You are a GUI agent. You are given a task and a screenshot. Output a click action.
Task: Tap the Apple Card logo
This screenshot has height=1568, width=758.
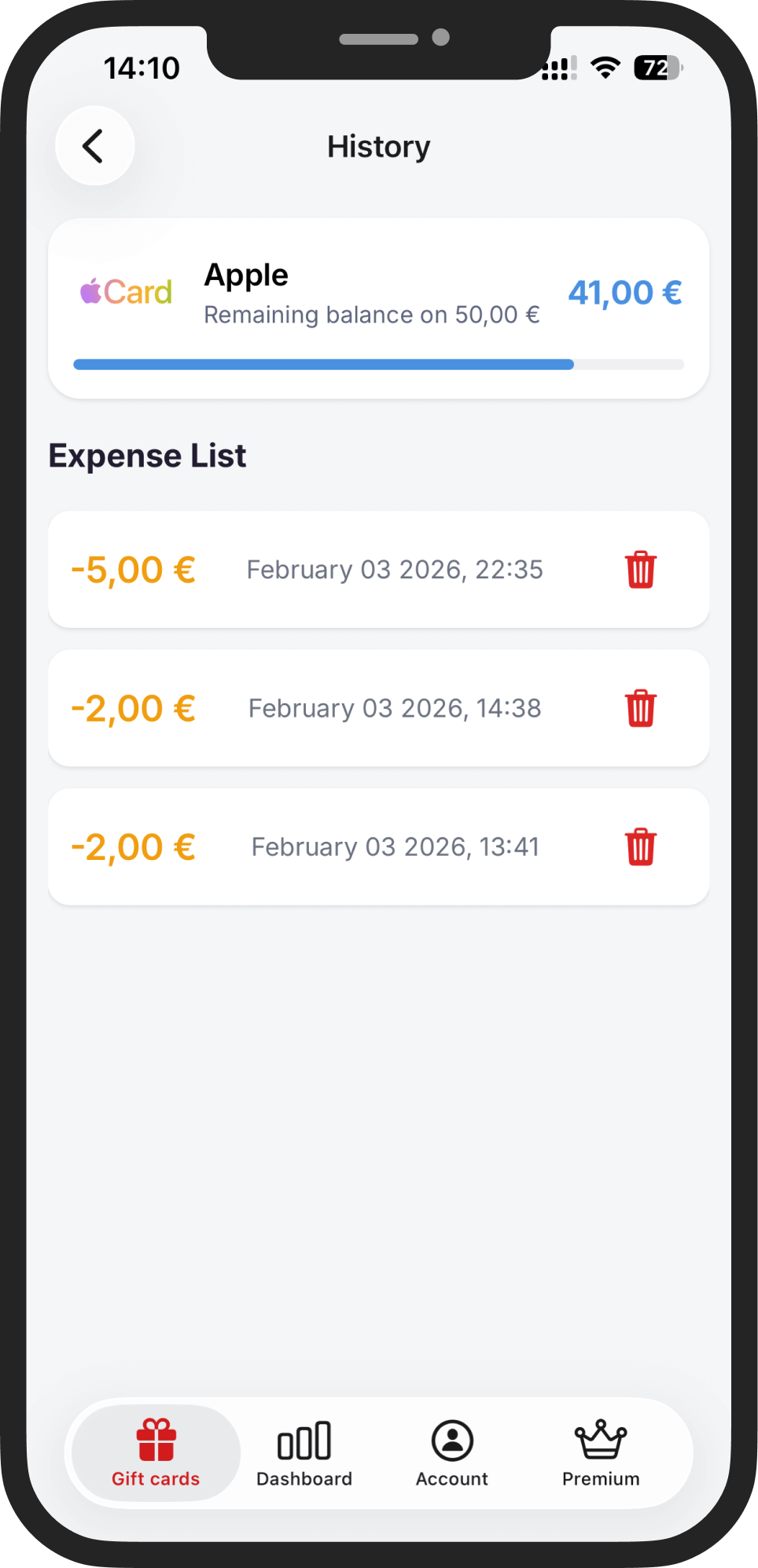point(125,292)
